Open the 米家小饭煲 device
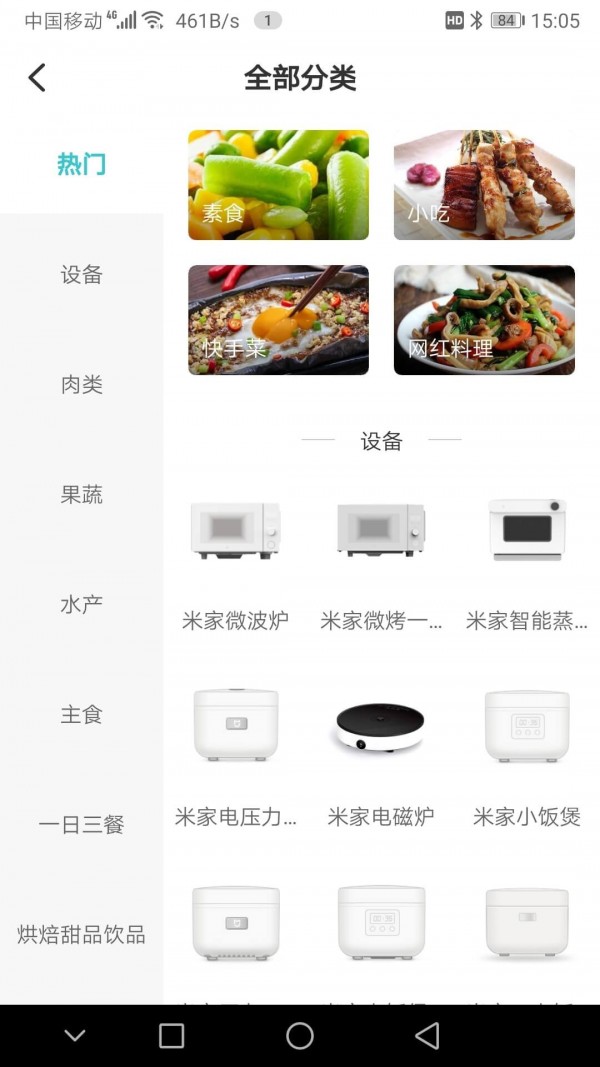This screenshot has height=1067, width=600. [527, 755]
